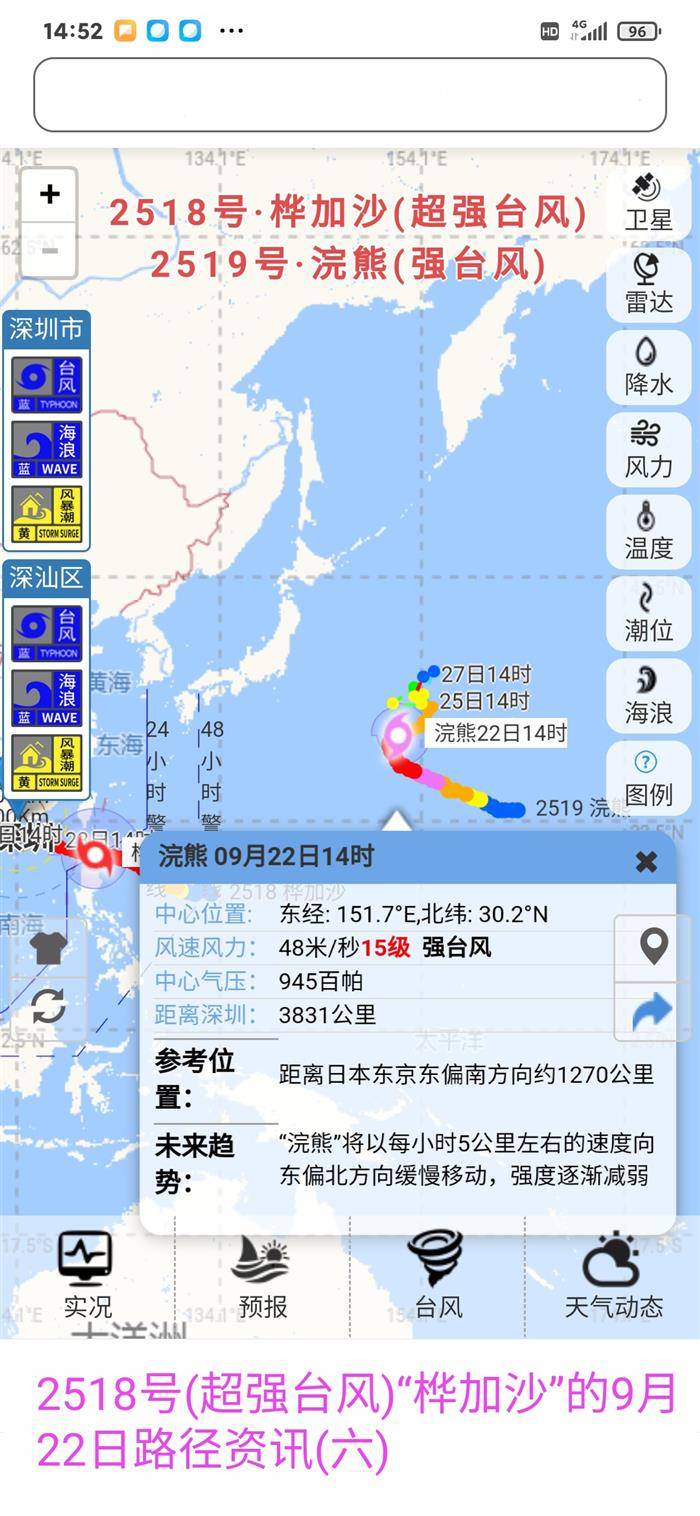The image size is (700, 1516).
Task: Turn on the 雷达 radar layer
Action: [x=648, y=285]
